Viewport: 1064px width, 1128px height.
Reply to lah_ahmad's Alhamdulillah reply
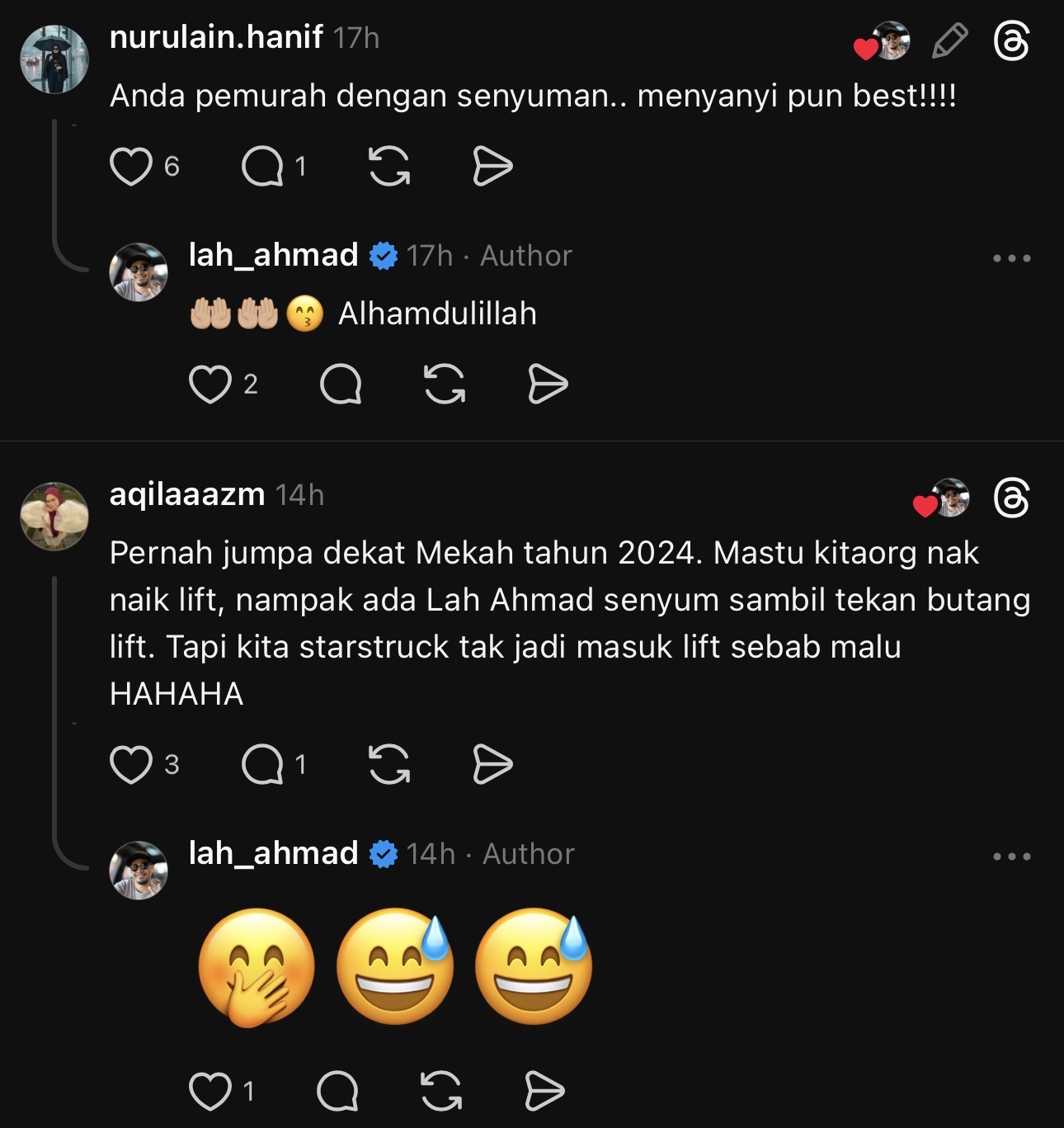pos(341,385)
